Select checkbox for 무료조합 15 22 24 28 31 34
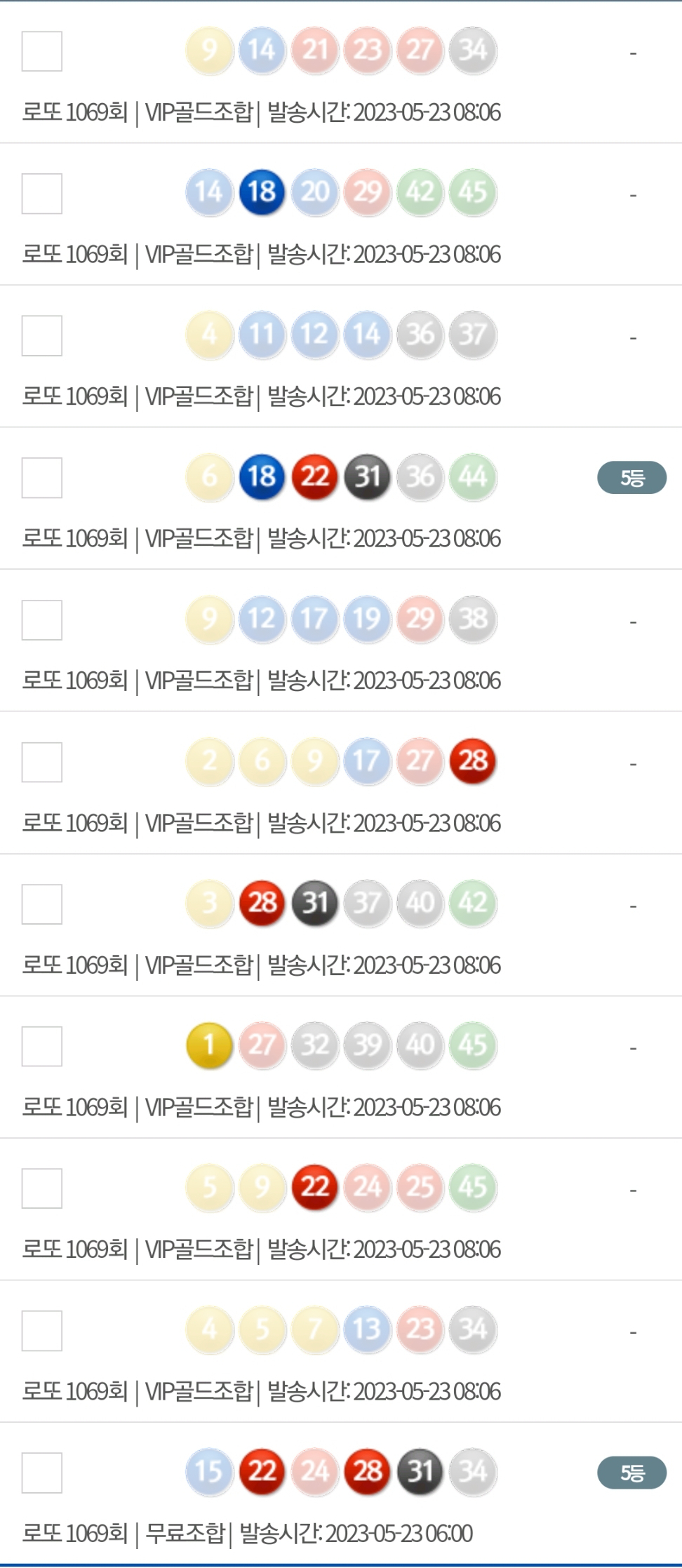682x1568 pixels. [x=42, y=1473]
